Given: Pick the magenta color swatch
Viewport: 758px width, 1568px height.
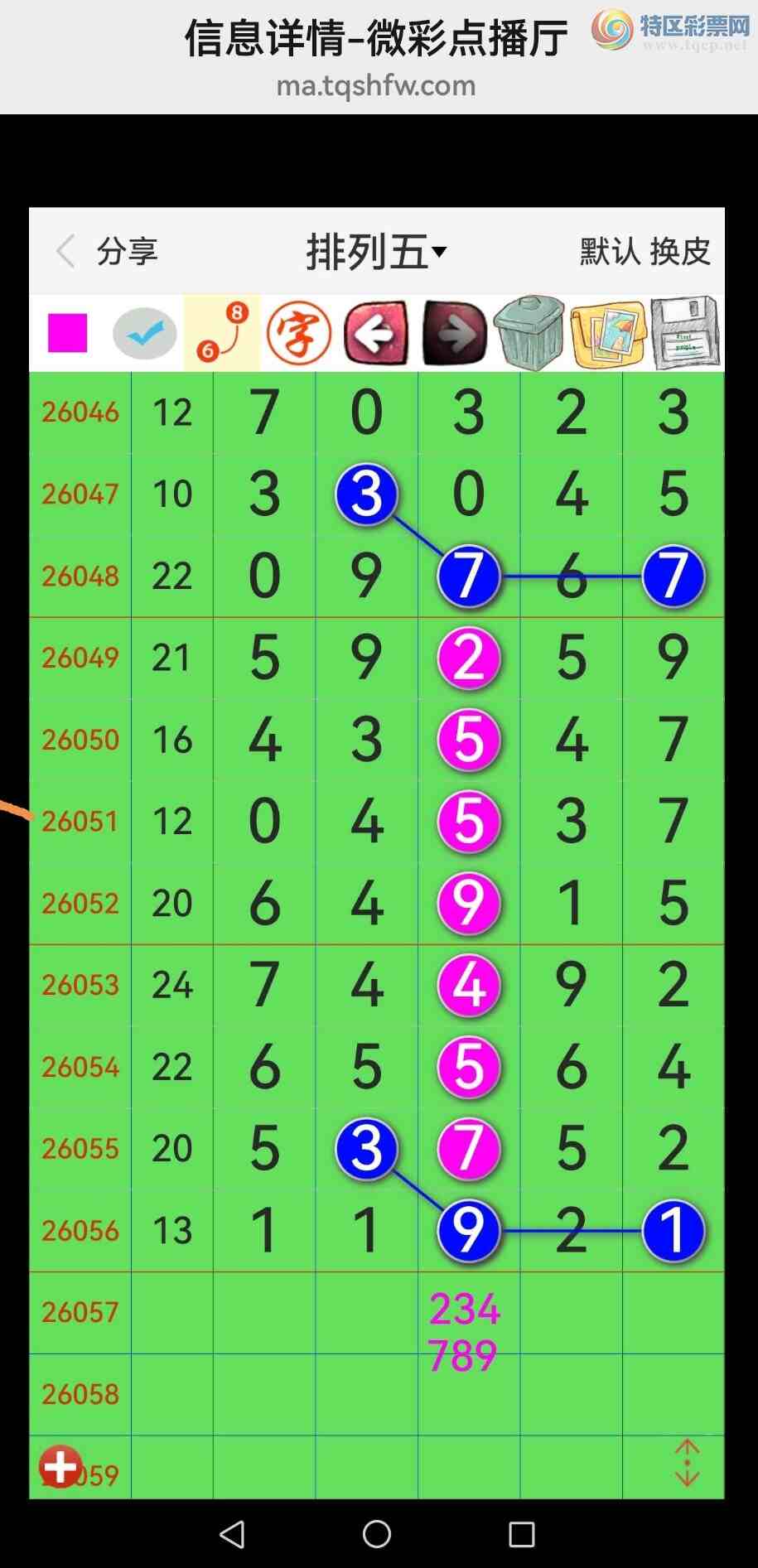Looking at the screenshot, I should [x=68, y=333].
